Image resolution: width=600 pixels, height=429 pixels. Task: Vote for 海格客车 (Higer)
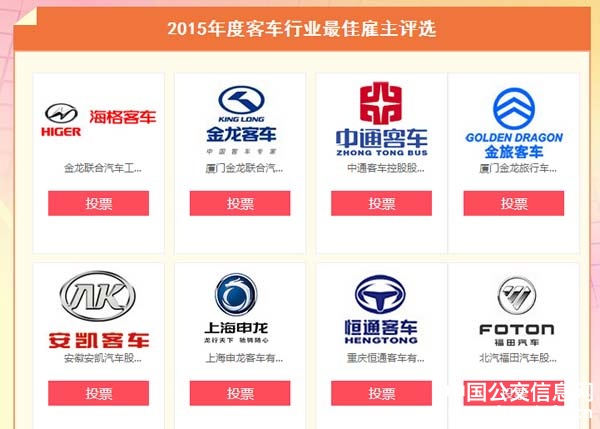point(98,203)
